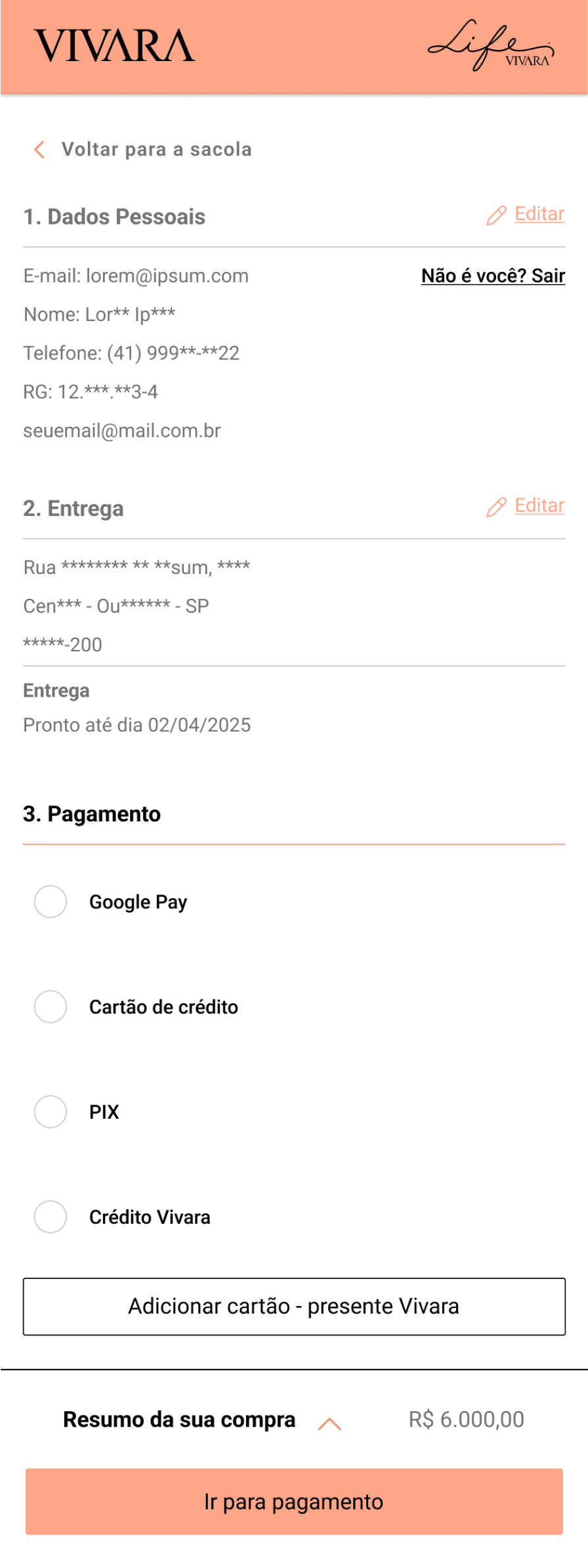Expand Resumo da sua compra

[x=329, y=1423]
